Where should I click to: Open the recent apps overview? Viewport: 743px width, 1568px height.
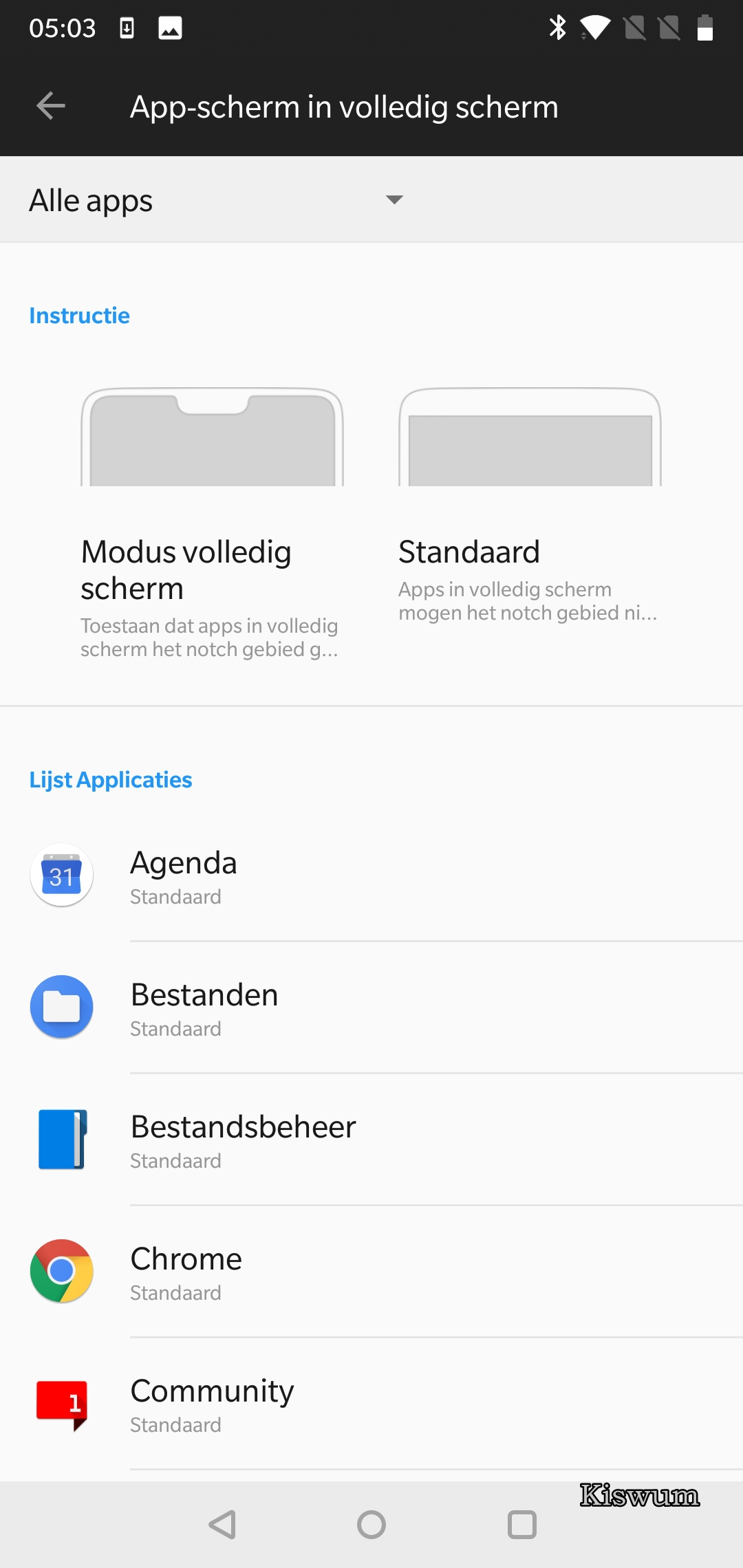tap(521, 1525)
